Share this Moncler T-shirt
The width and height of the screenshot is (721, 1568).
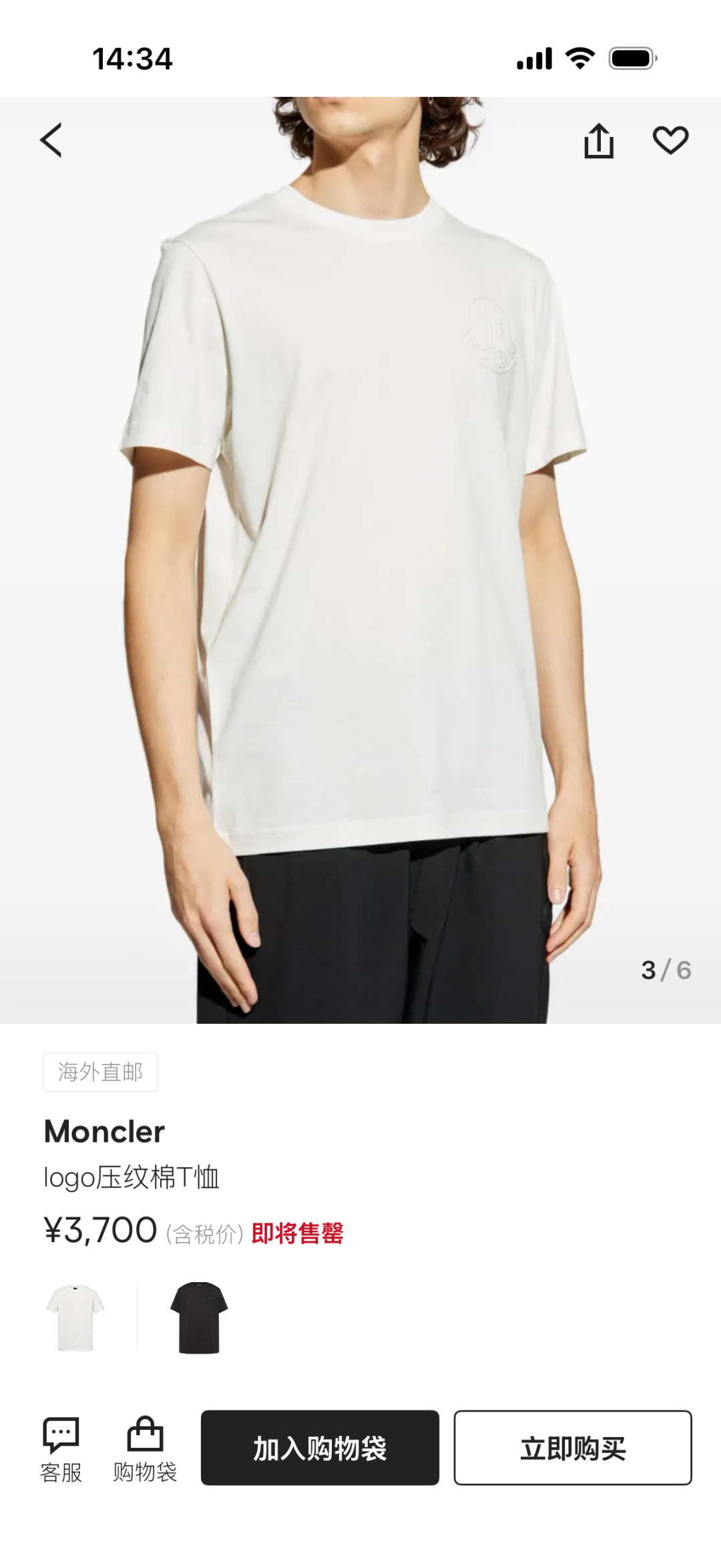[599, 141]
